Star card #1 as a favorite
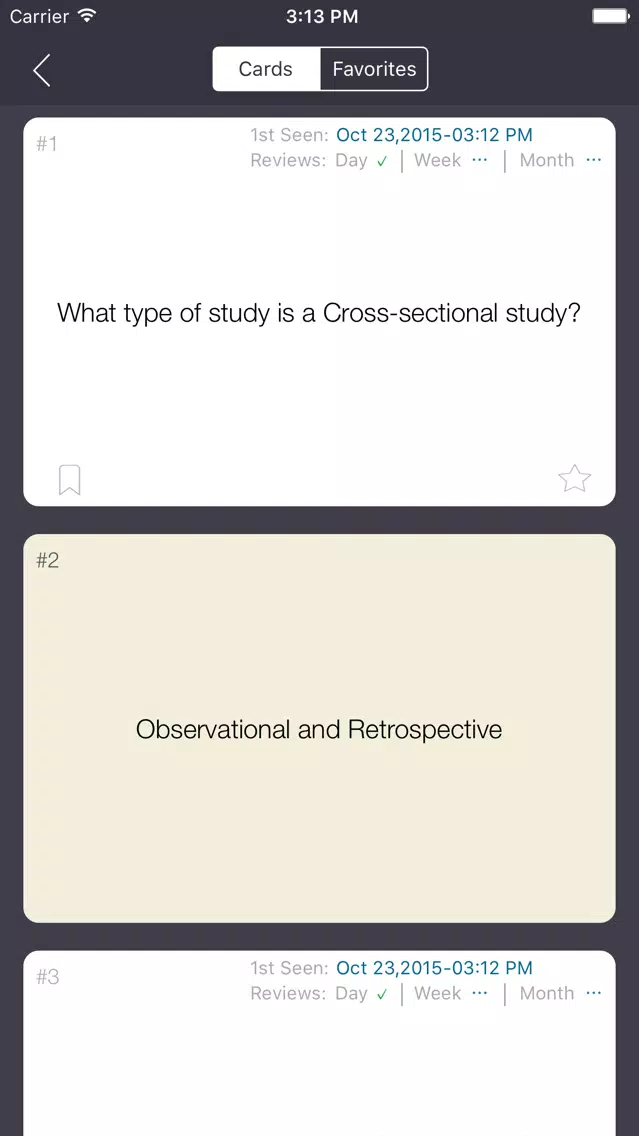639x1136 pixels. tap(575, 479)
